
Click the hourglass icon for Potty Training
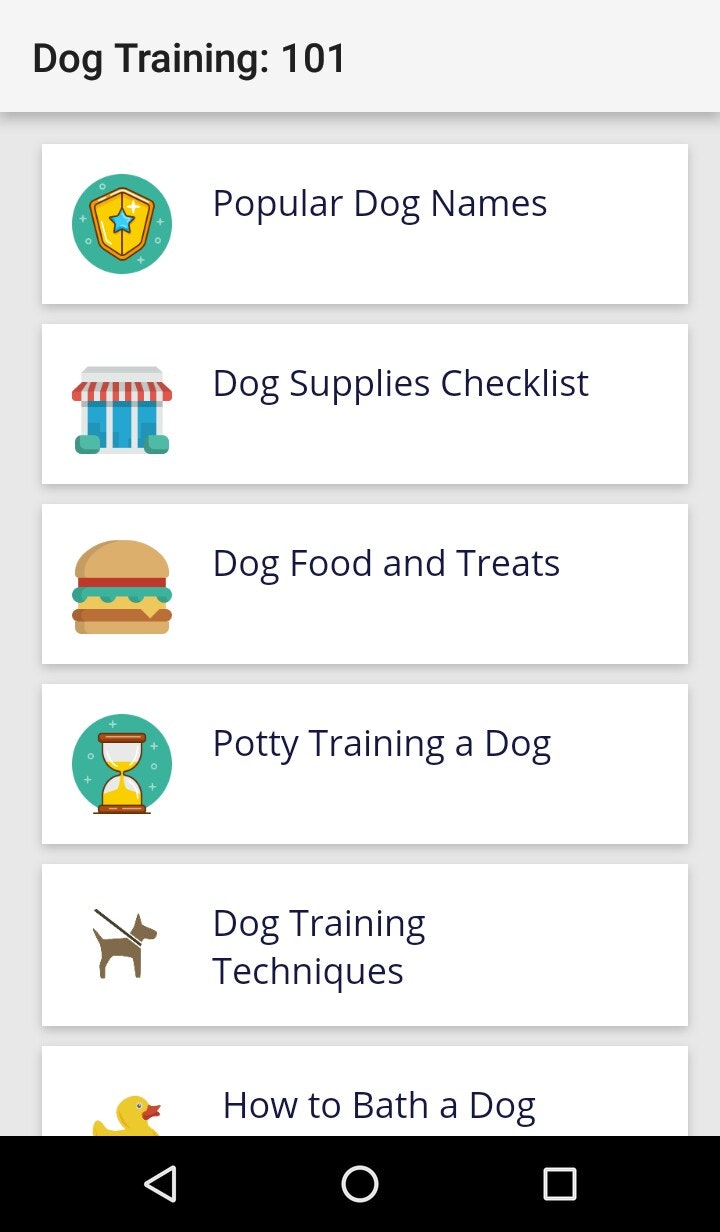[122, 764]
